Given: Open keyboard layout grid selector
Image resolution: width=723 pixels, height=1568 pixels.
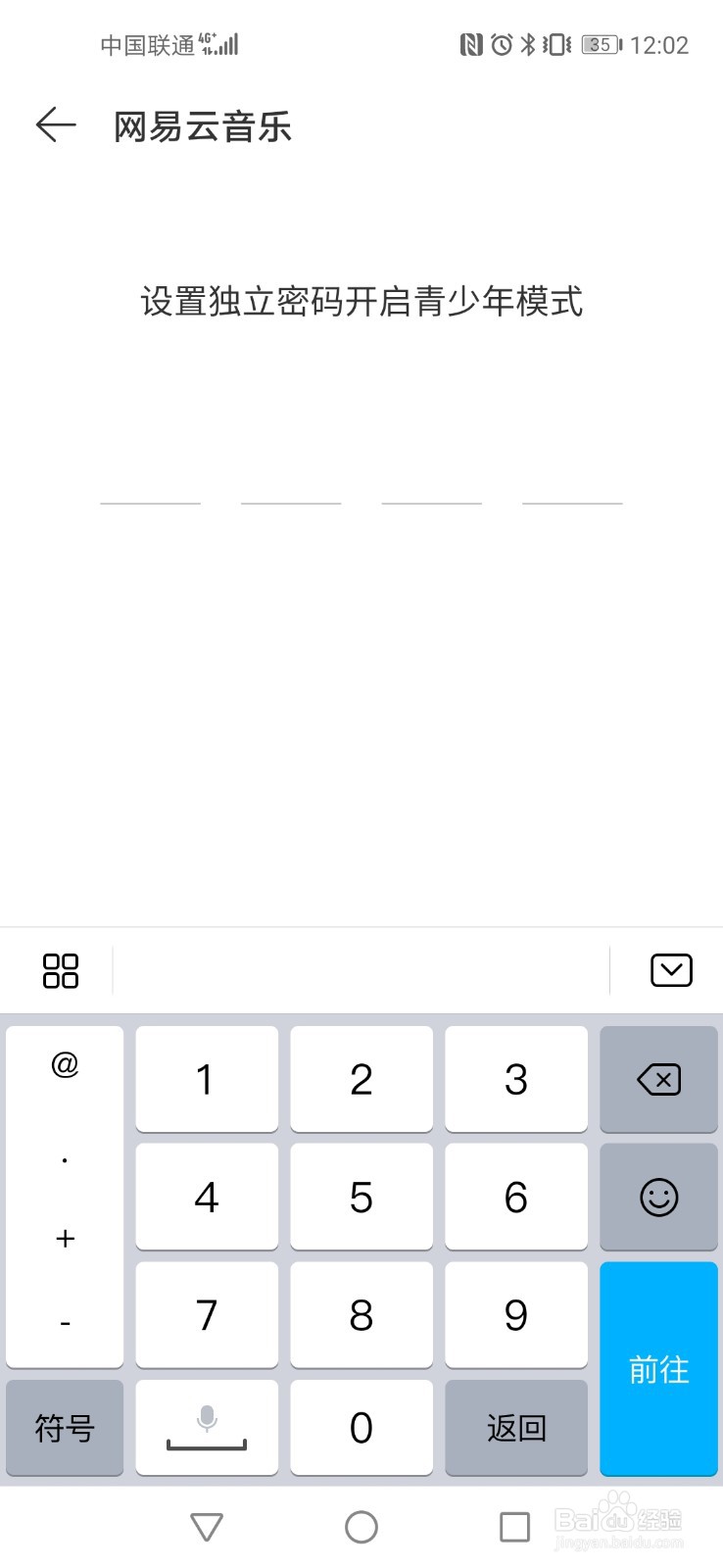Looking at the screenshot, I should (x=60, y=970).
